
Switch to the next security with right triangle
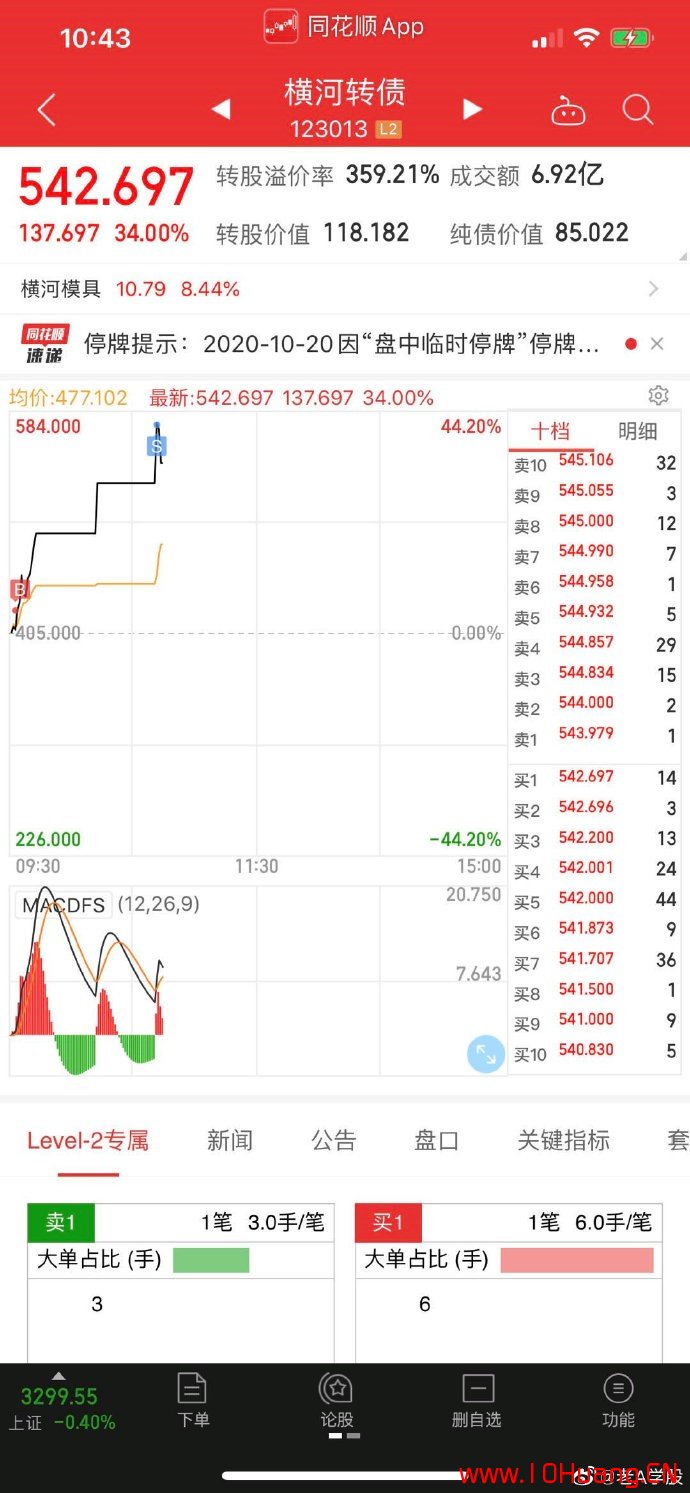coord(472,109)
